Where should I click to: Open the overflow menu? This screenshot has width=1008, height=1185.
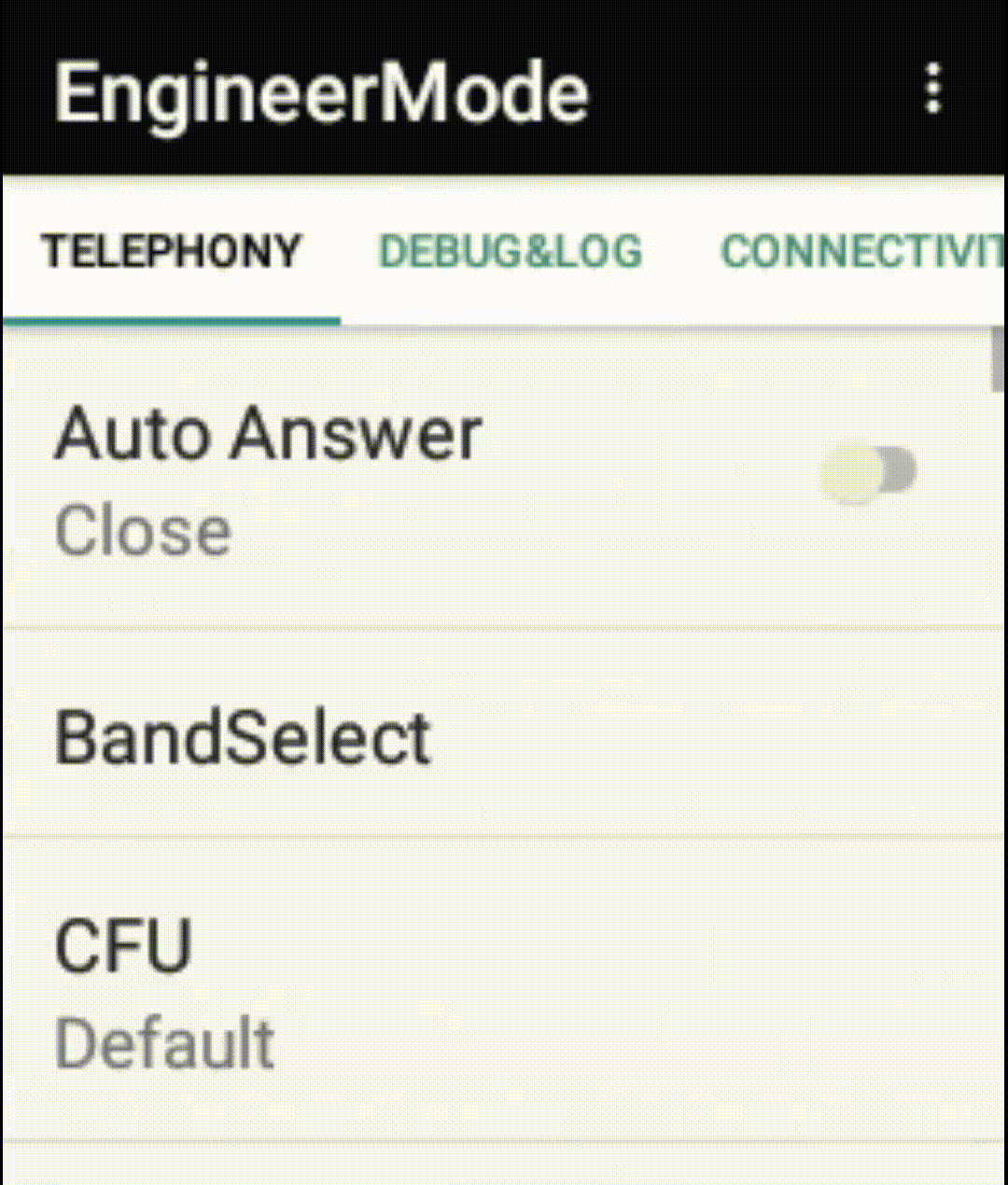pos(932,90)
